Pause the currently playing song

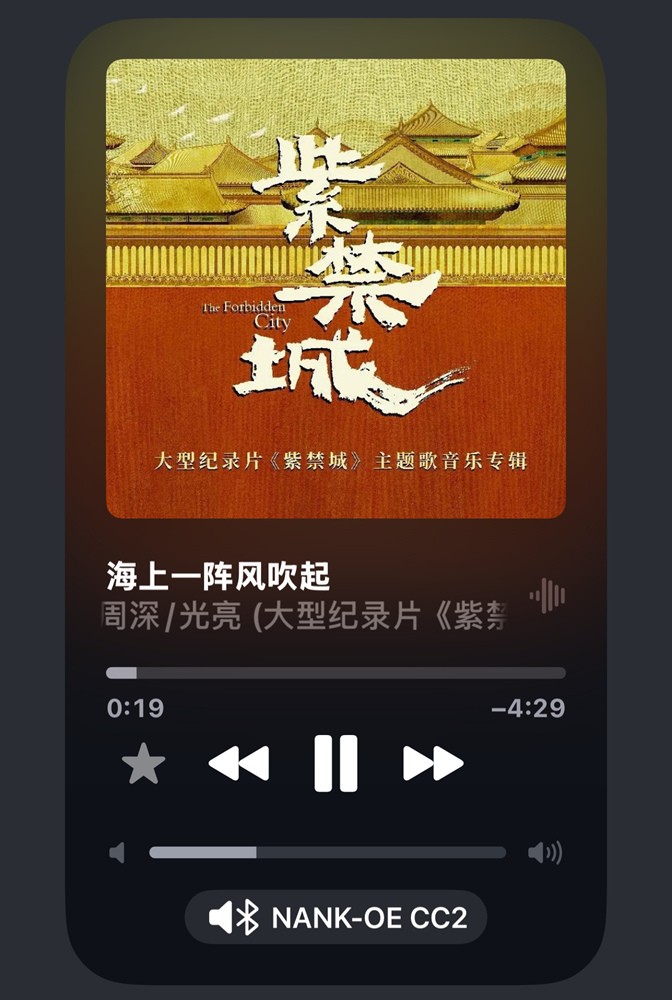(336, 763)
